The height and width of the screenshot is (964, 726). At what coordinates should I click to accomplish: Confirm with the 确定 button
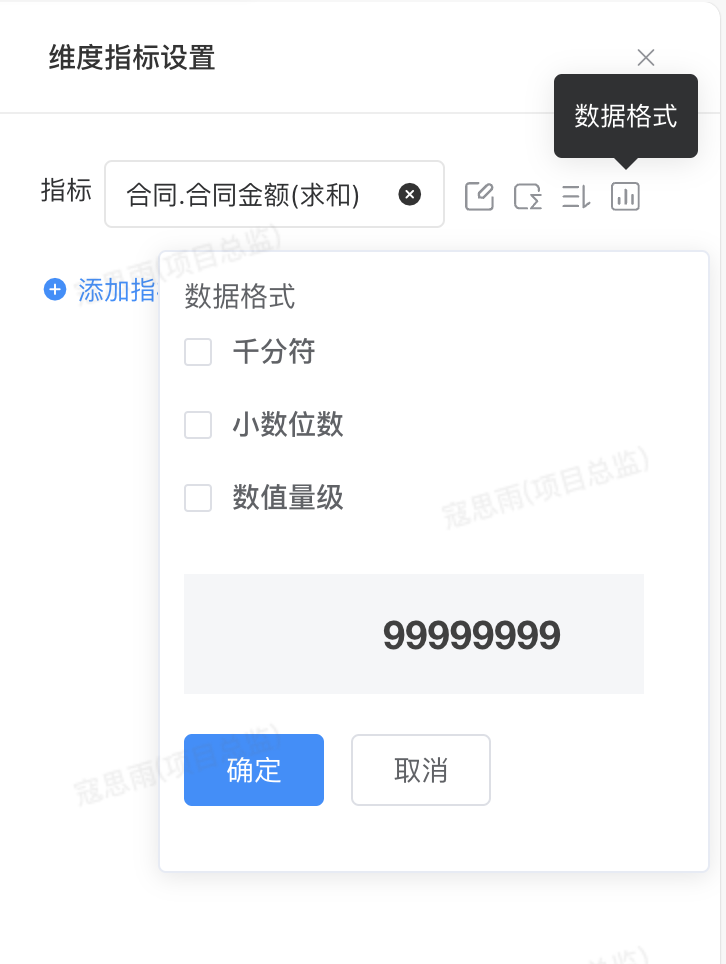point(254,770)
